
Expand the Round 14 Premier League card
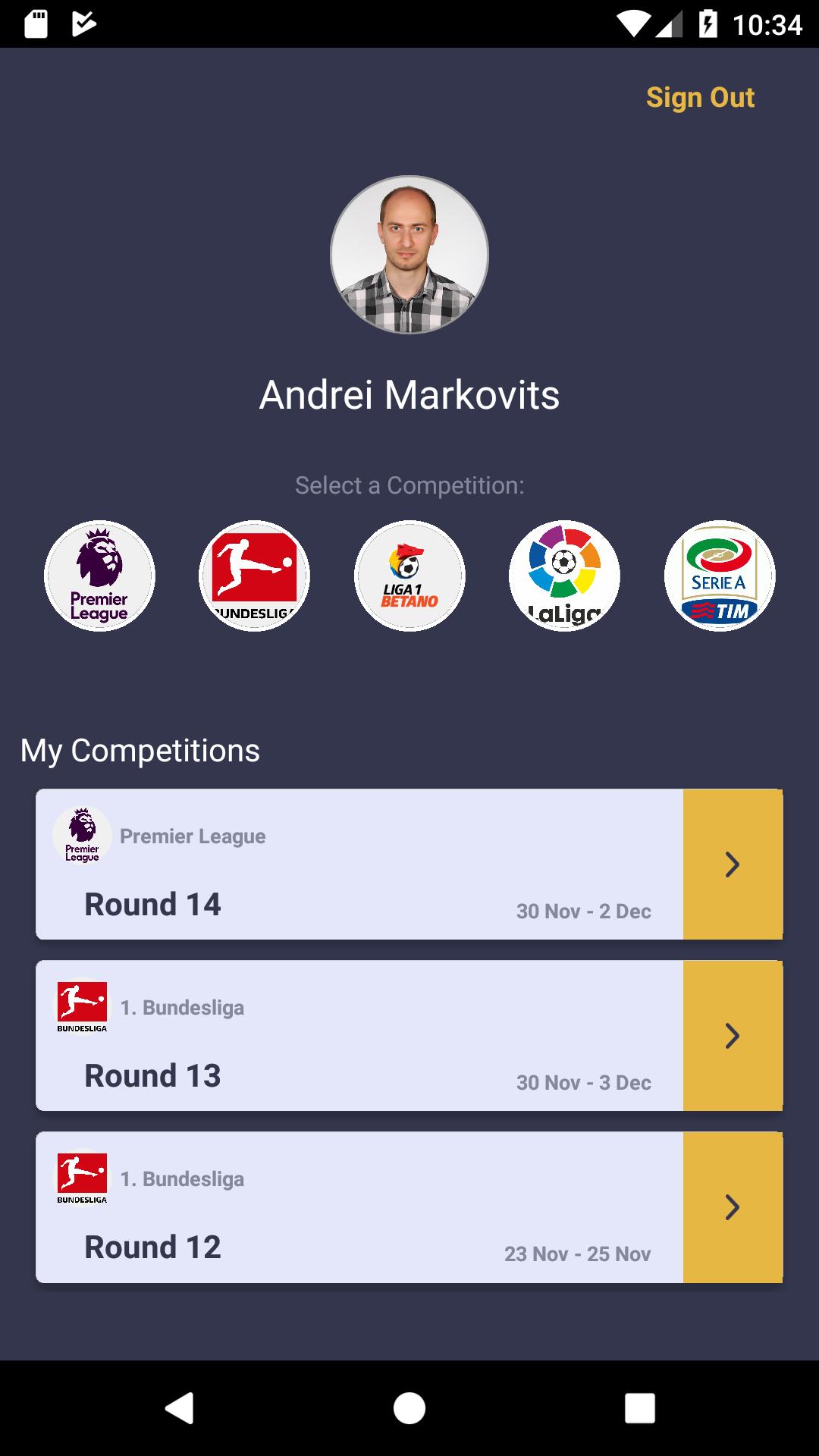pos(733,863)
